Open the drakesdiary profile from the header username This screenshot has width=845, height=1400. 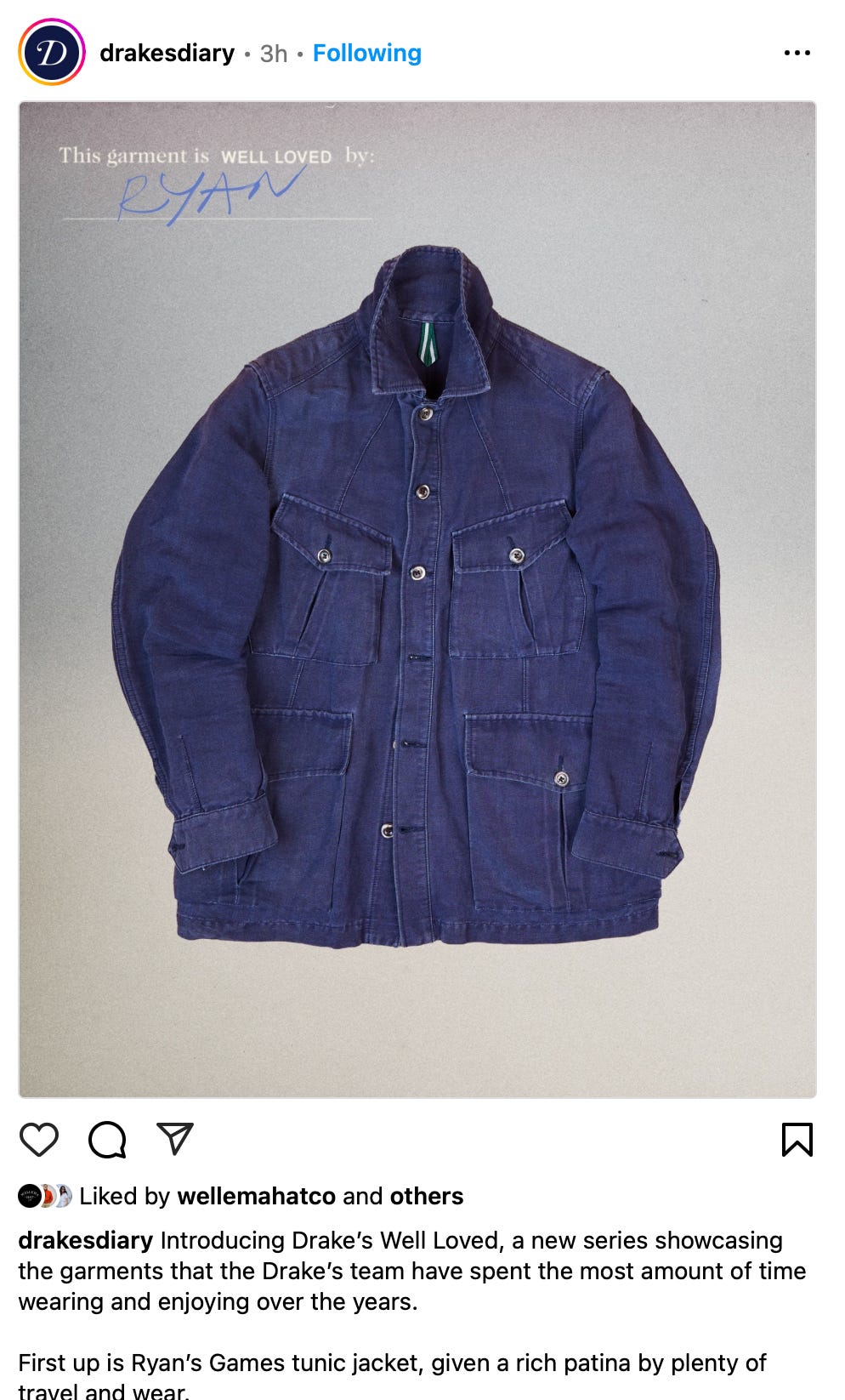167,53
